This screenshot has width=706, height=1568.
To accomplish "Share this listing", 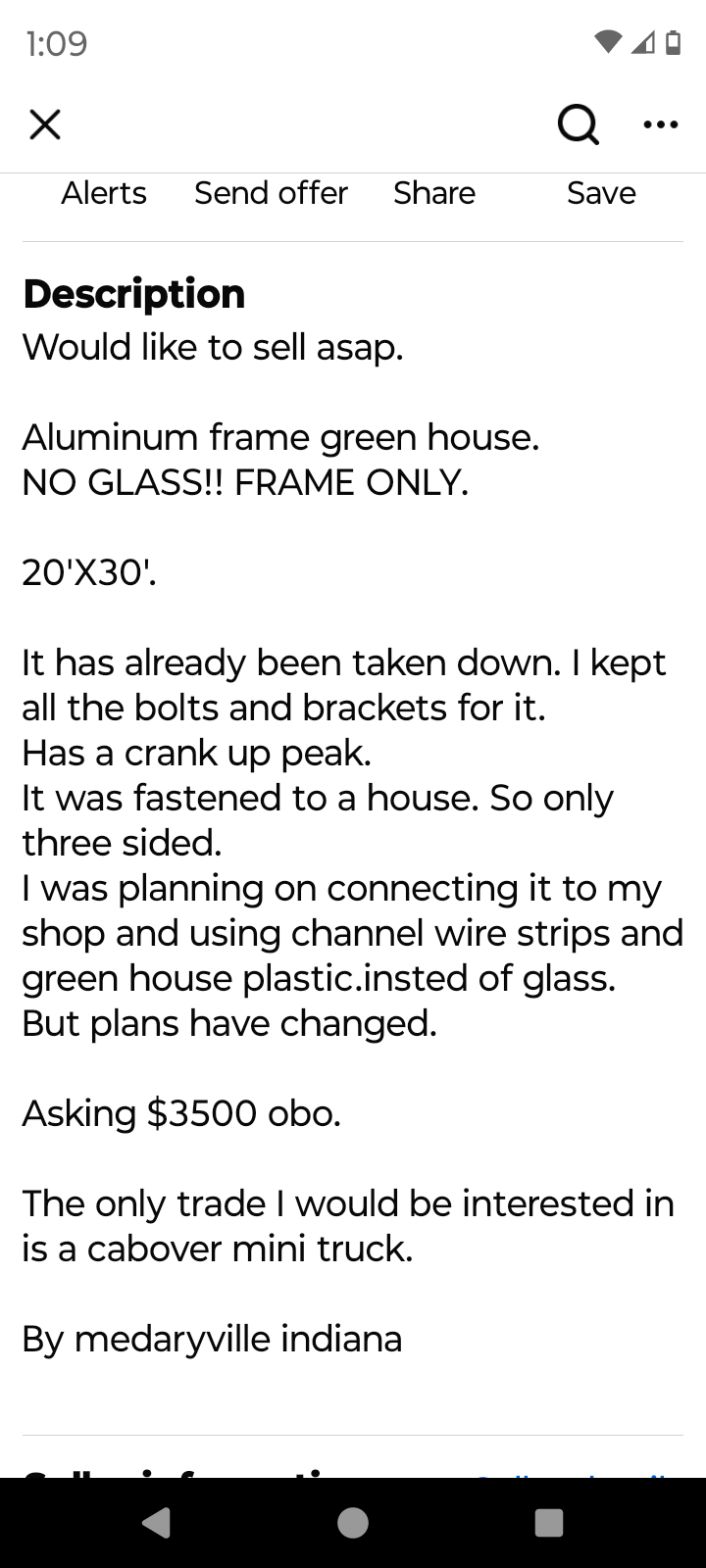I will click(x=434, y=193).
